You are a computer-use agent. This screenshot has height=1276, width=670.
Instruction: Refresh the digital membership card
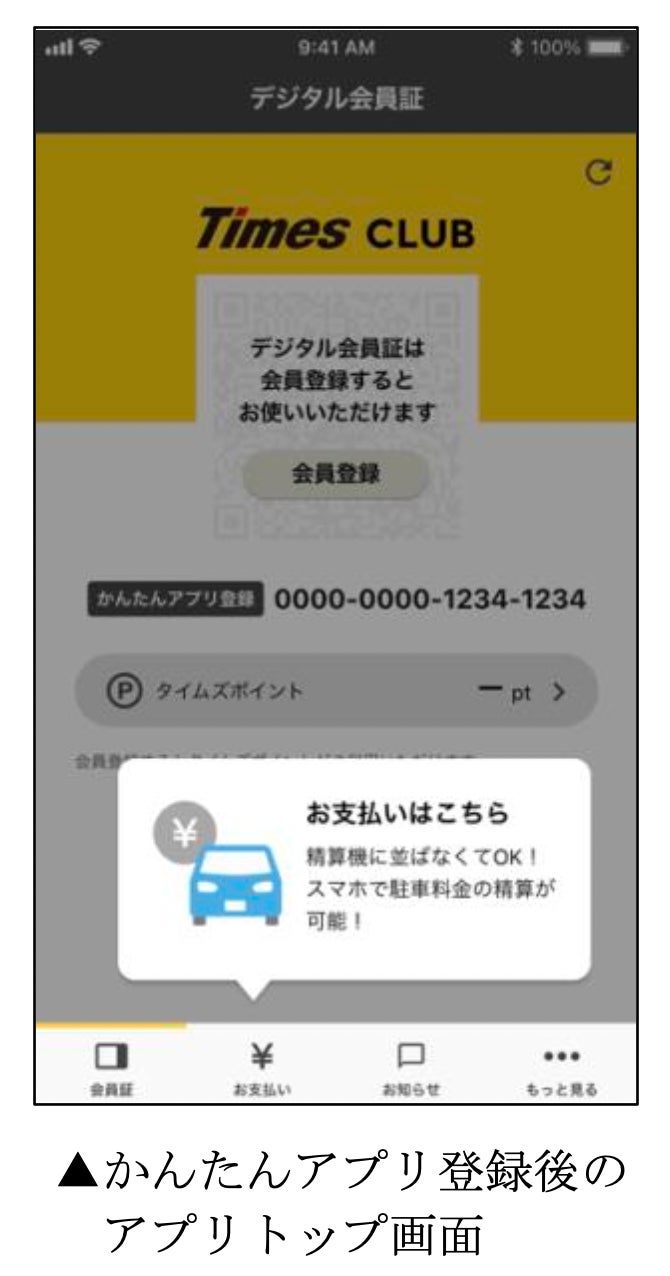(597, 173)
